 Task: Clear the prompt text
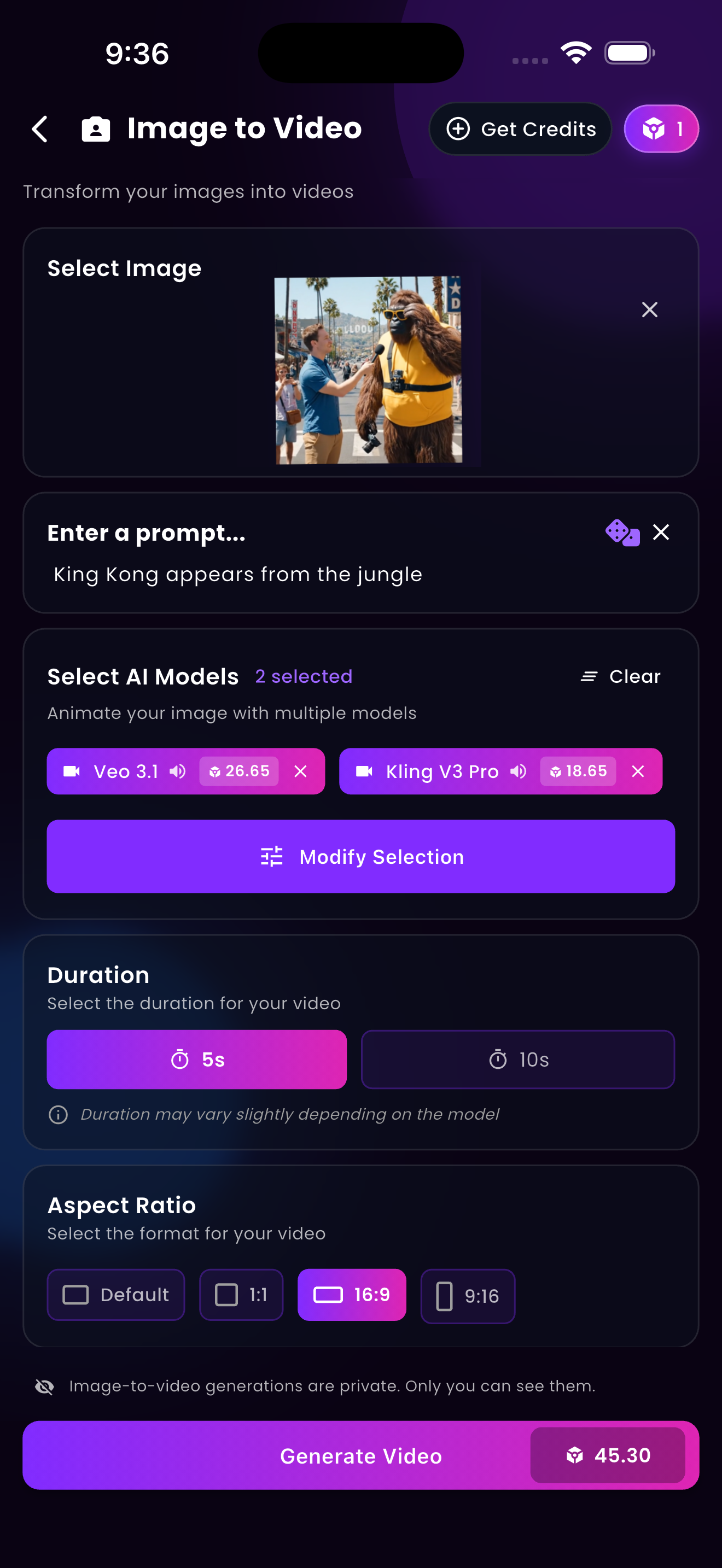(661, 533)
